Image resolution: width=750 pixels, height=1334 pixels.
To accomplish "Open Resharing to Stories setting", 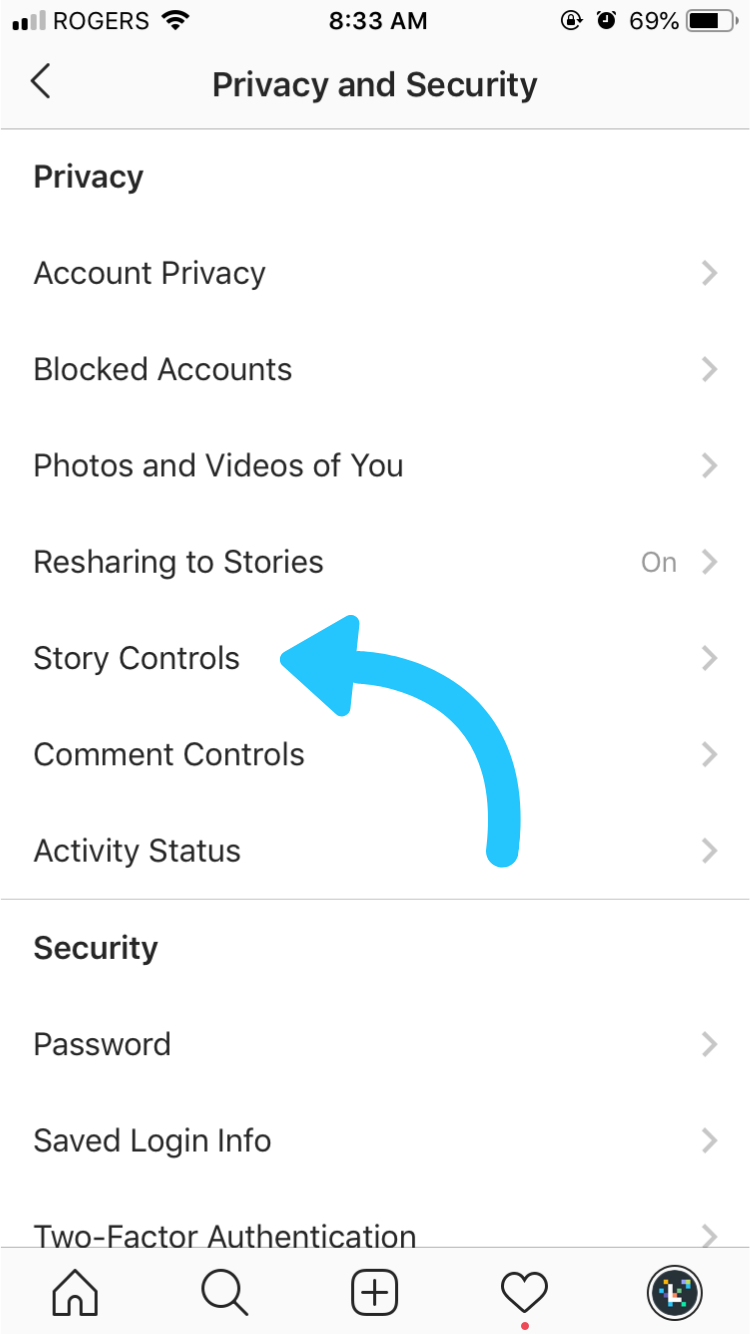I will 375,562.
